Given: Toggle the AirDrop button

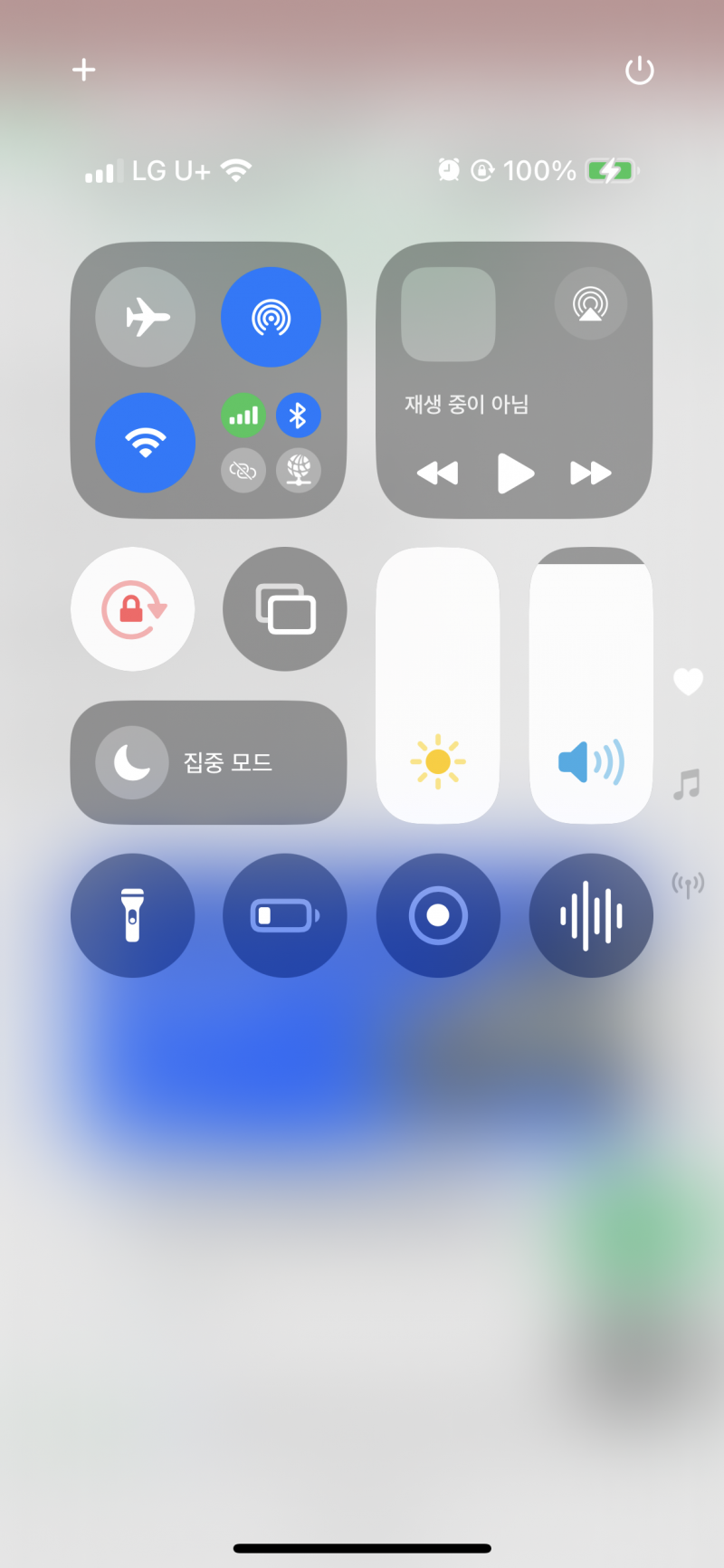Looking at the screenshot, I should (x=271, y=317).
